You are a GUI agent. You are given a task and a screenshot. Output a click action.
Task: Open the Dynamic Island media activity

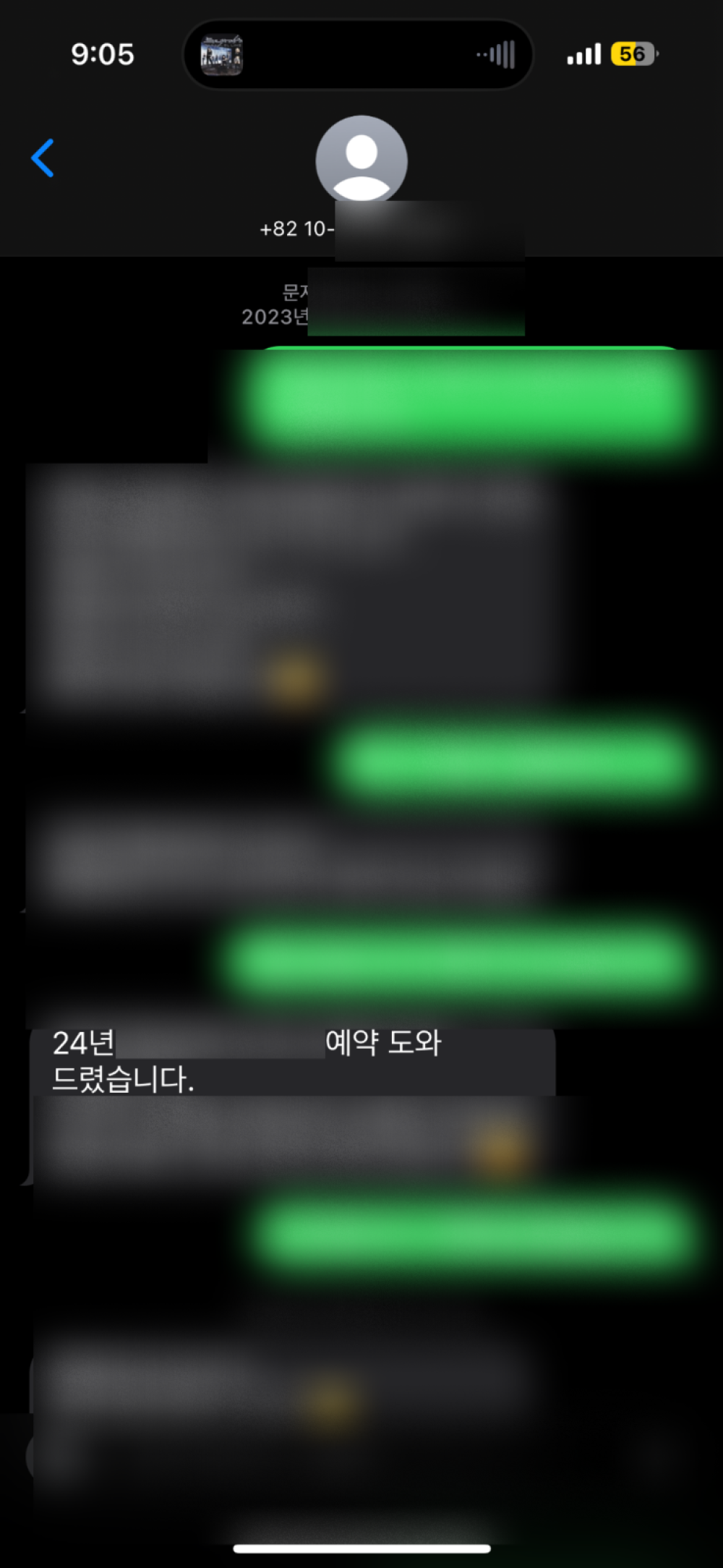358,55
